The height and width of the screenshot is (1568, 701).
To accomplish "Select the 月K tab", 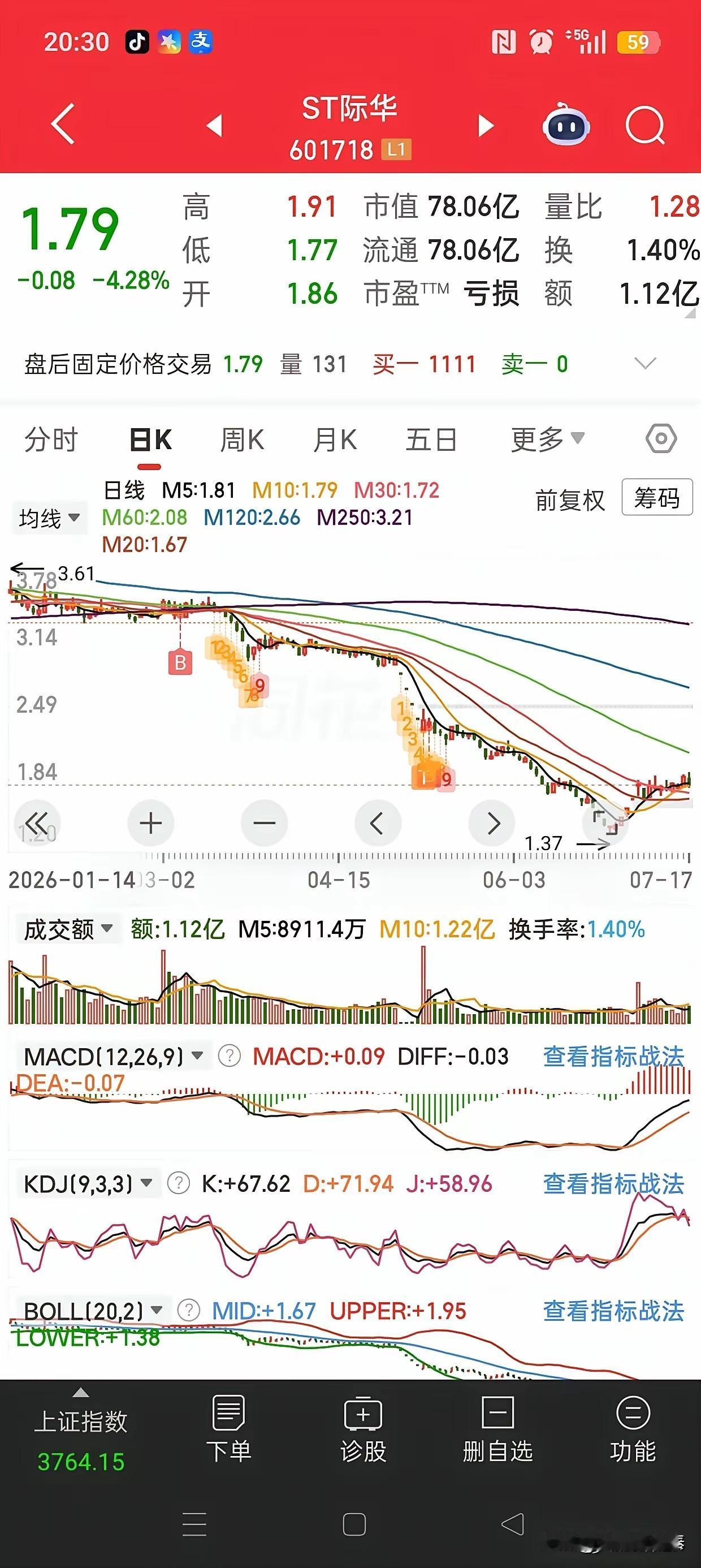I will pyautogui.click(x=335, y=440).
